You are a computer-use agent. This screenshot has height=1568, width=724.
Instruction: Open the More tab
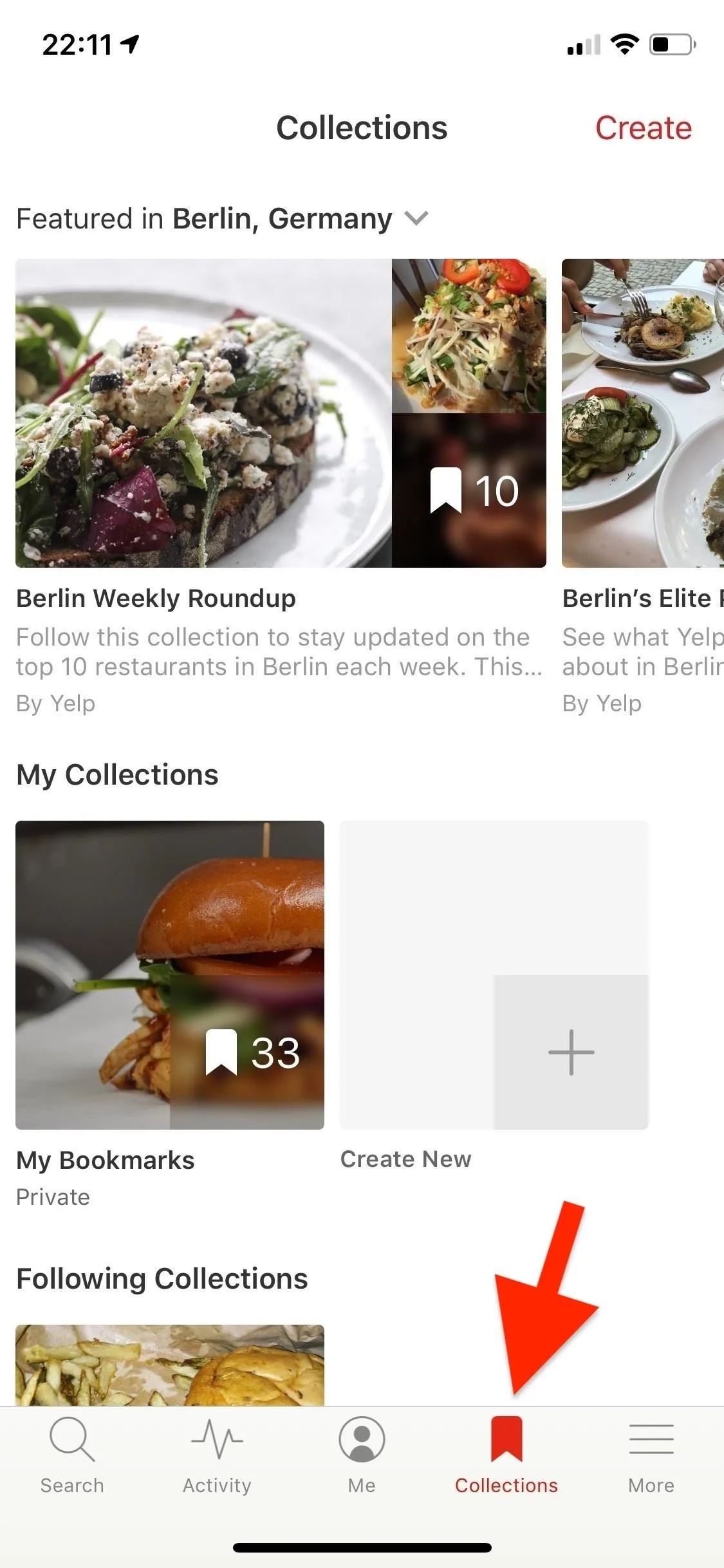[x=651, y=1456]
